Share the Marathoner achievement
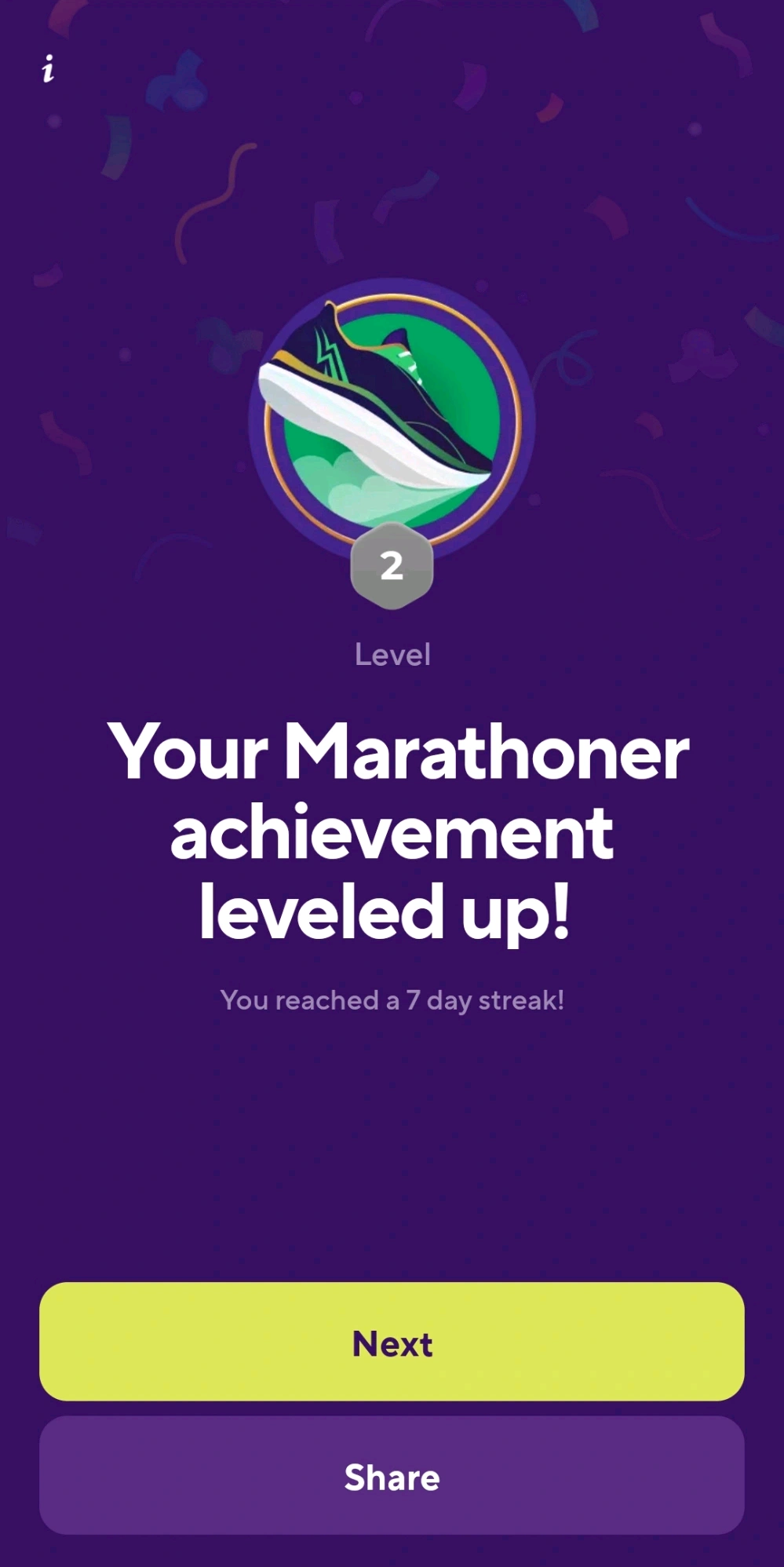This screenshot has width=784, height=1567. tap(392, 1476)
